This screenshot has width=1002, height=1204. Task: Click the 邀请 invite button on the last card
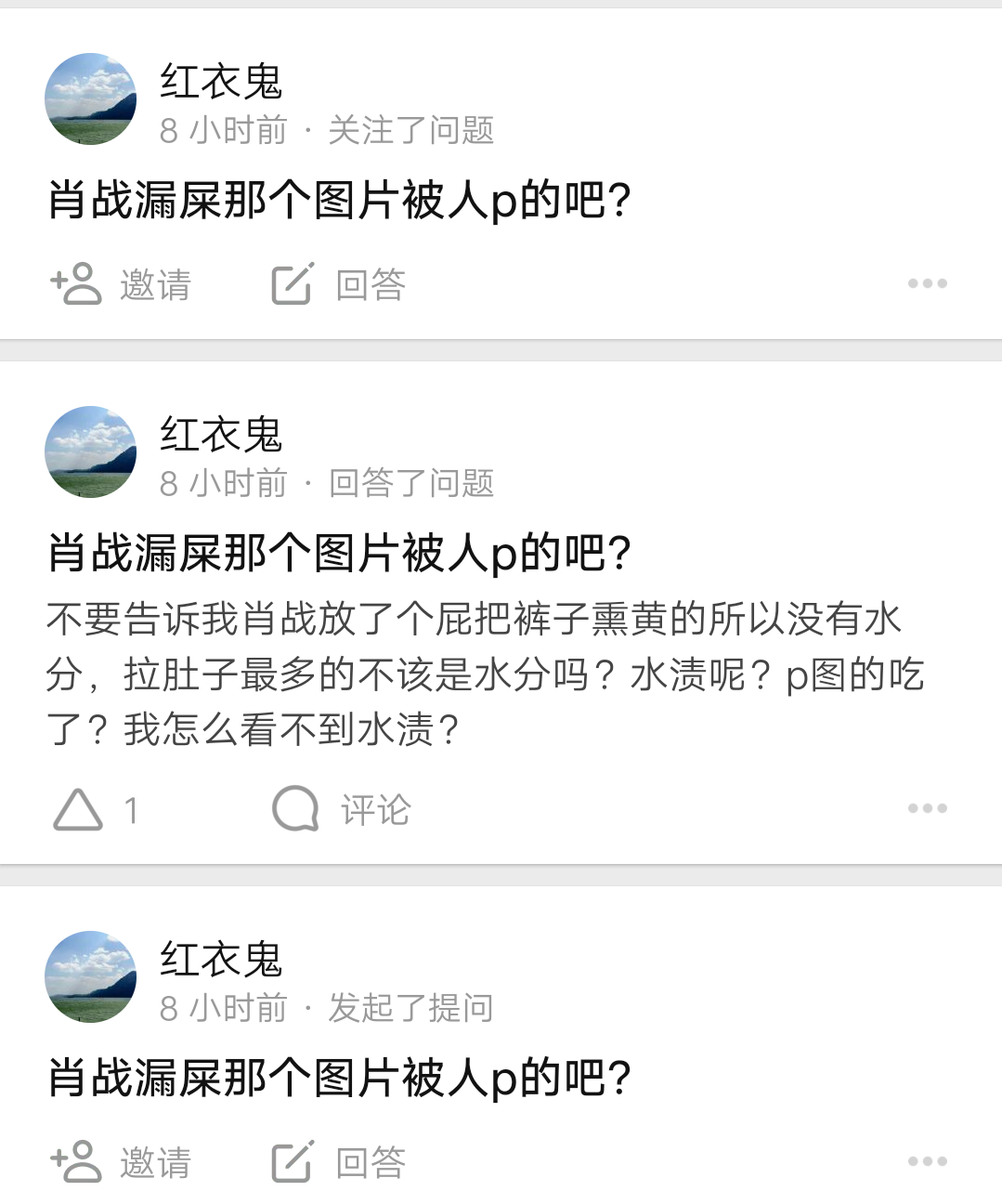point(155,1161)
